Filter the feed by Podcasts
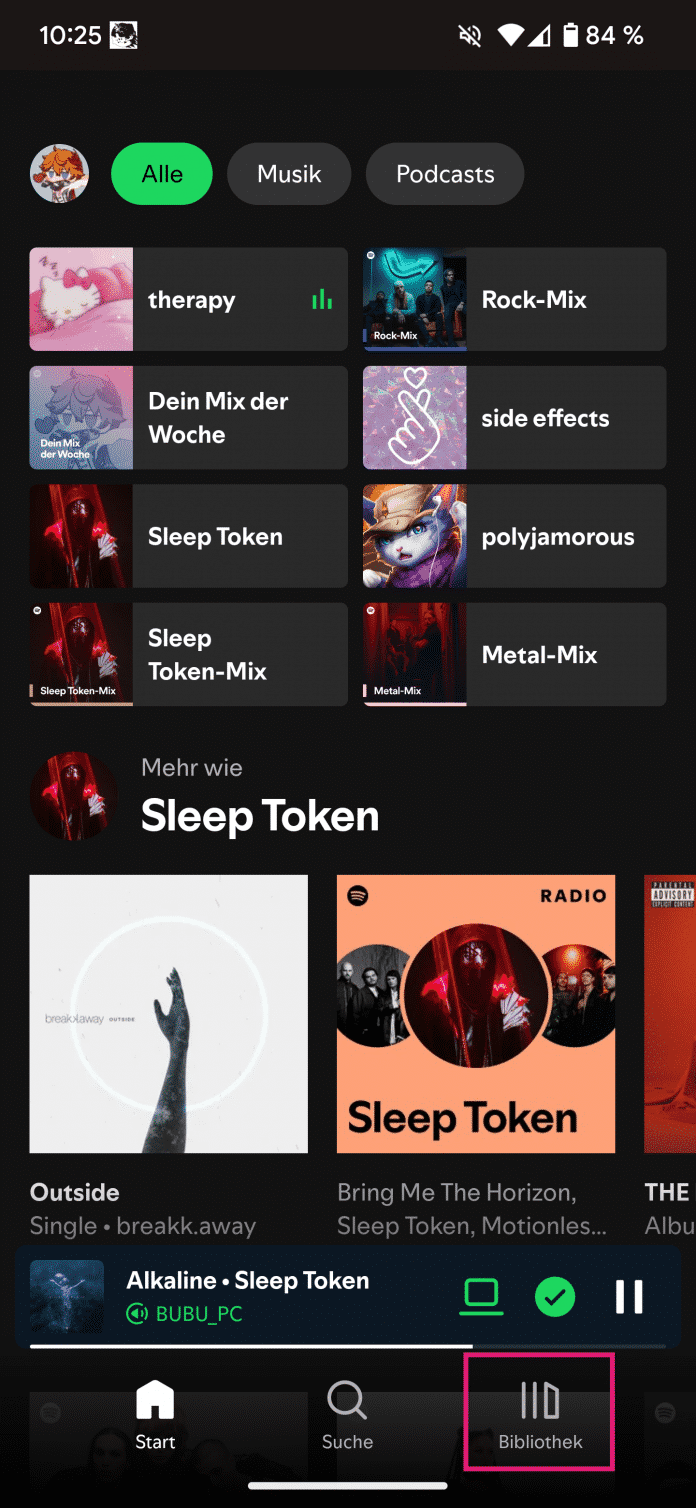The image size is (696, 1508). [445, 174]
